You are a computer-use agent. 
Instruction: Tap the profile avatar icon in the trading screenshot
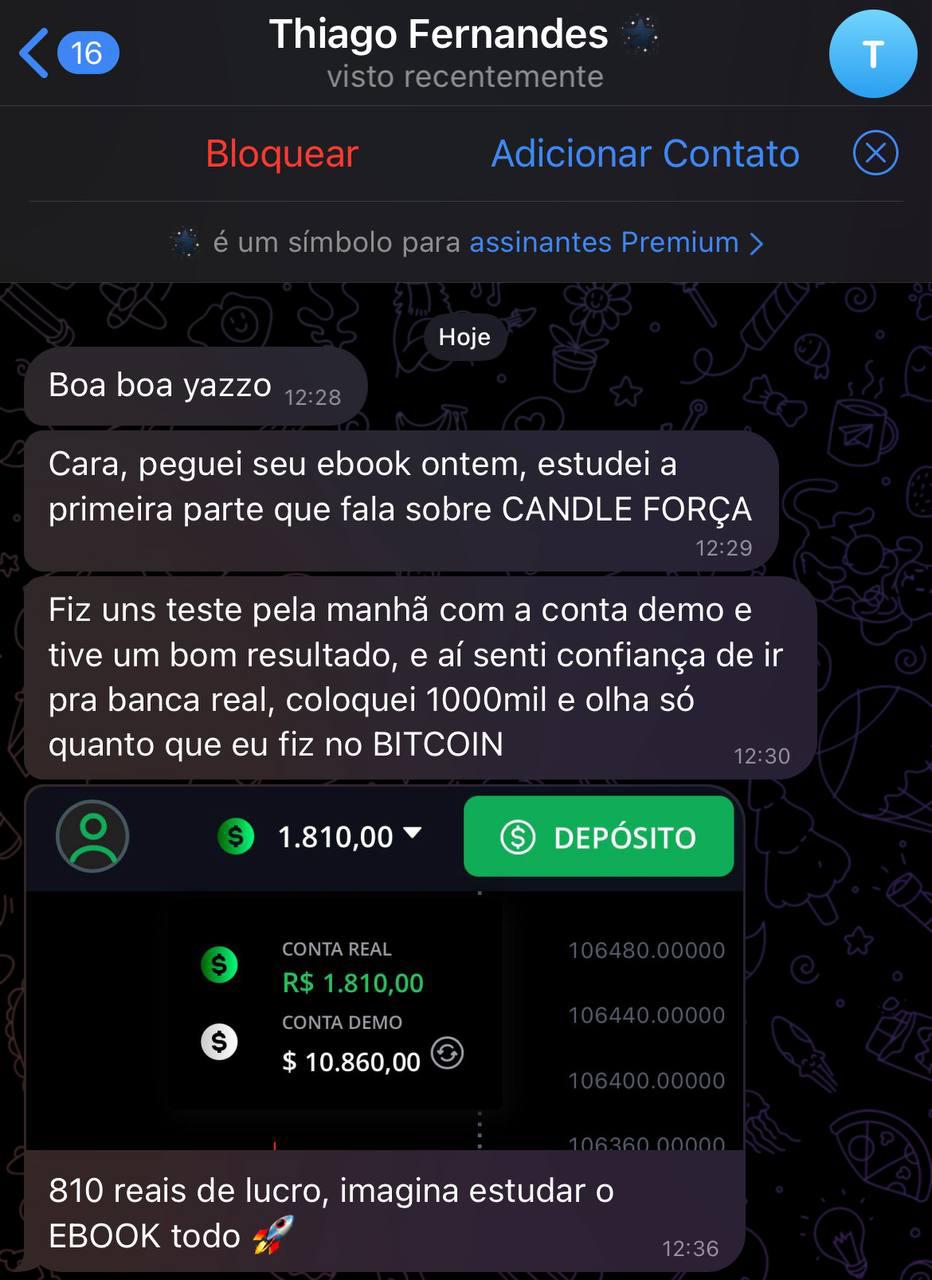92,836
